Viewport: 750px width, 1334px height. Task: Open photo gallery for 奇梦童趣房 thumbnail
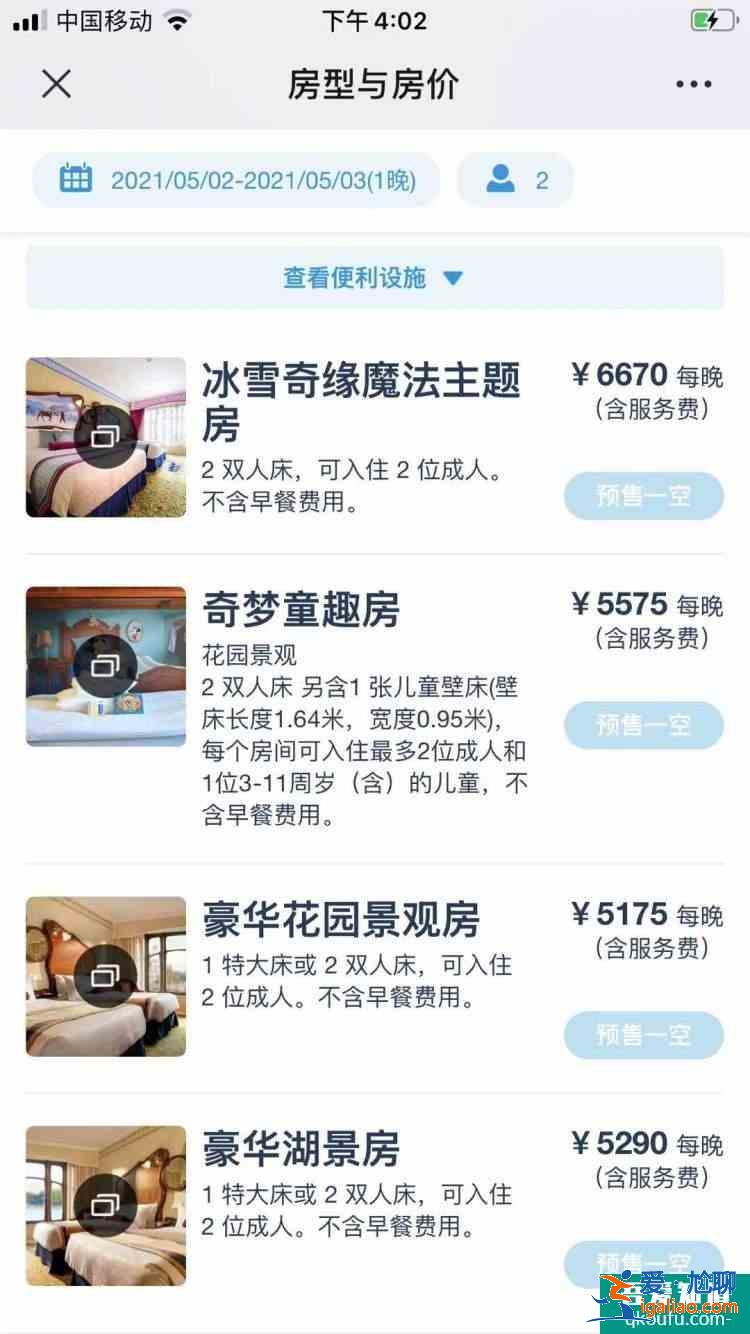pos(105,667)
